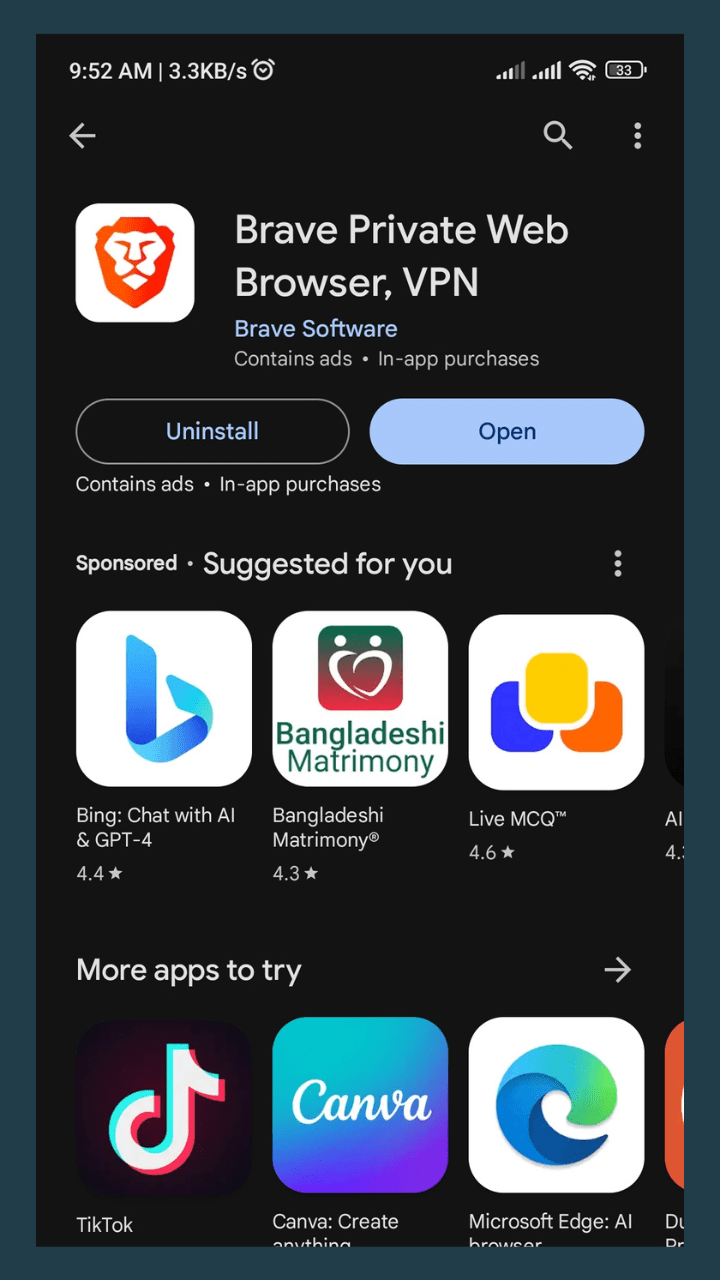Open the Suggested for you options menu
The width and height of the screenshot is (720, 1280).
(618, 564)
